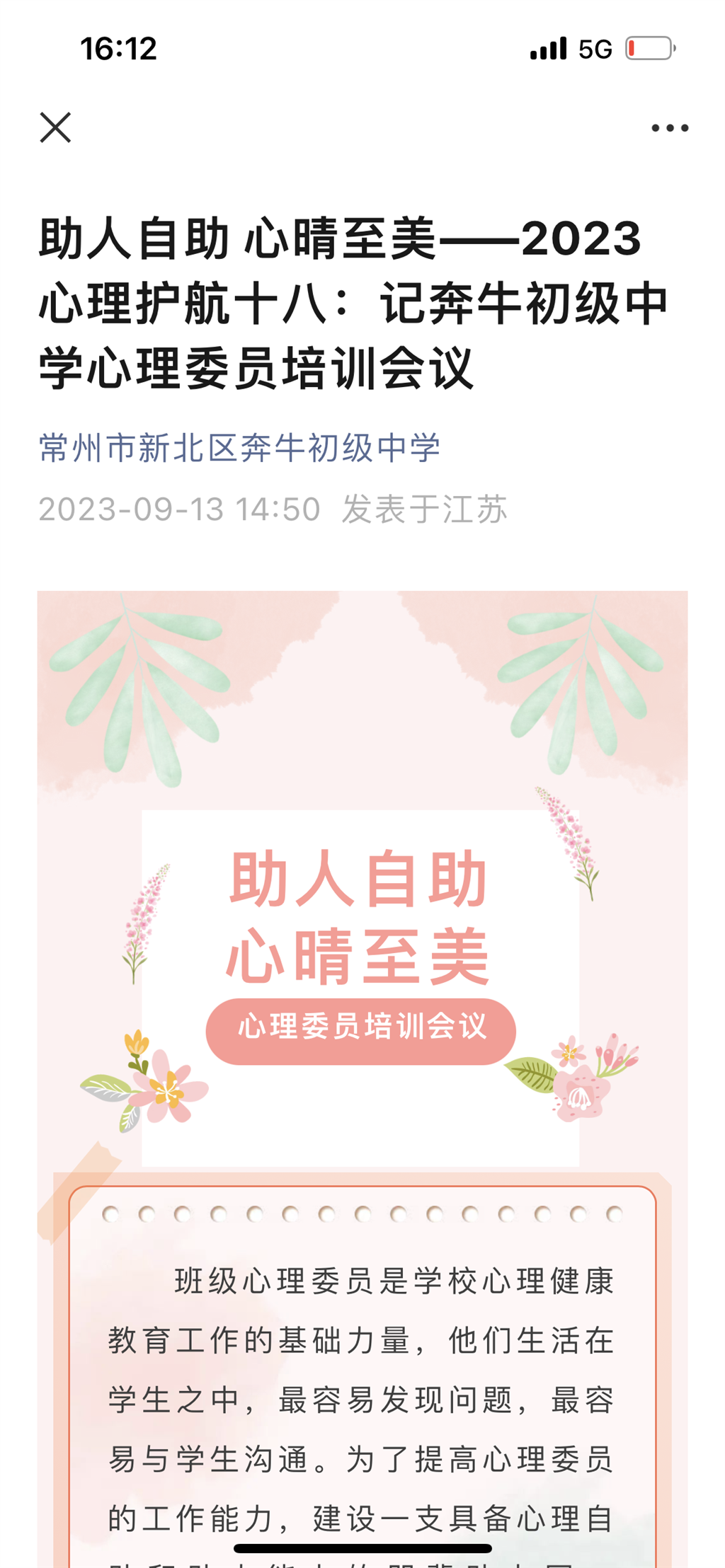The height and width of the screenshot is (1568, 725).
Task: Open the three-dot overflow menu
Action: (x=669, y=128)
